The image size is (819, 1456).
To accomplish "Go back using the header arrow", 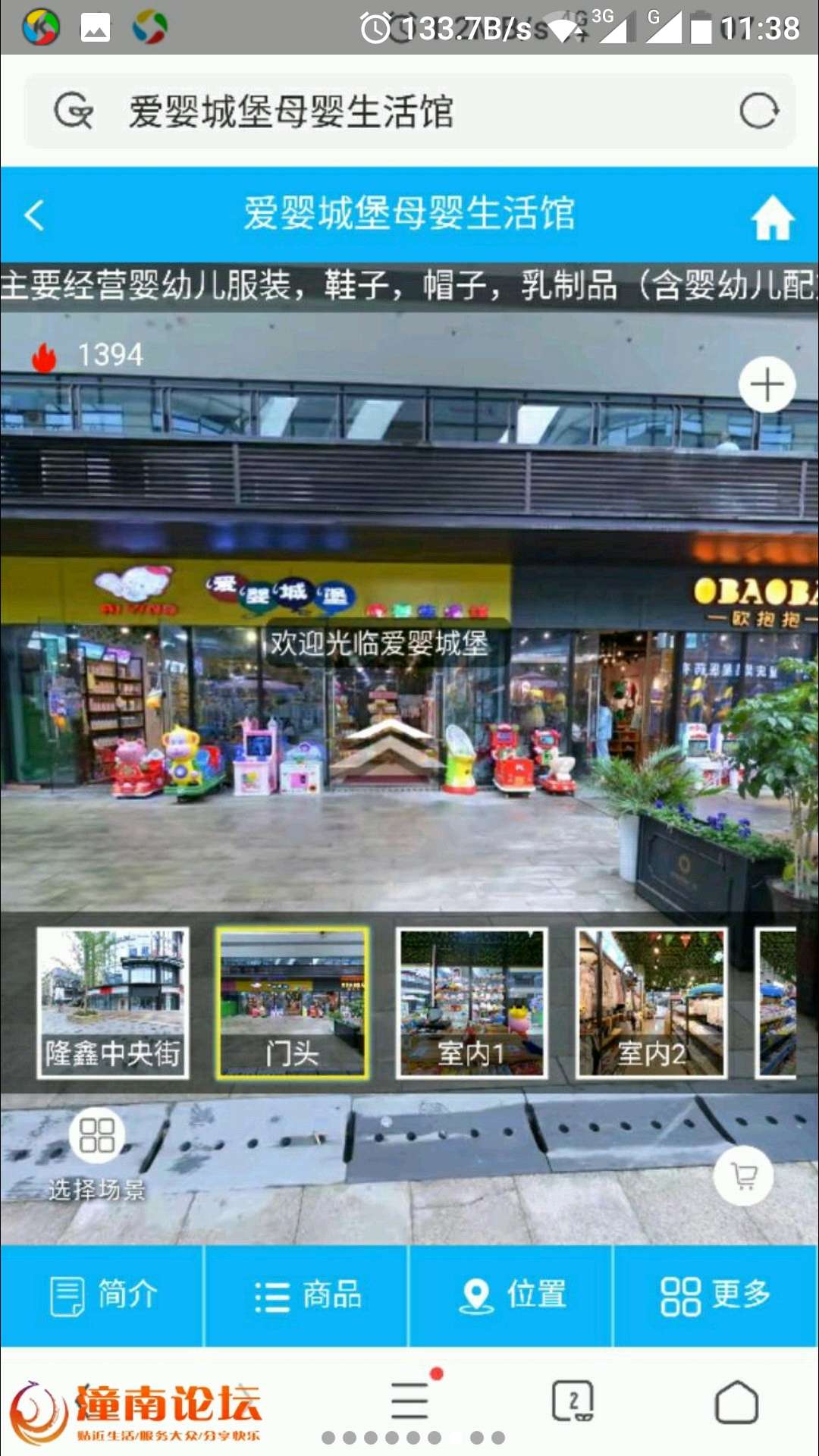I will click(35, 215).
